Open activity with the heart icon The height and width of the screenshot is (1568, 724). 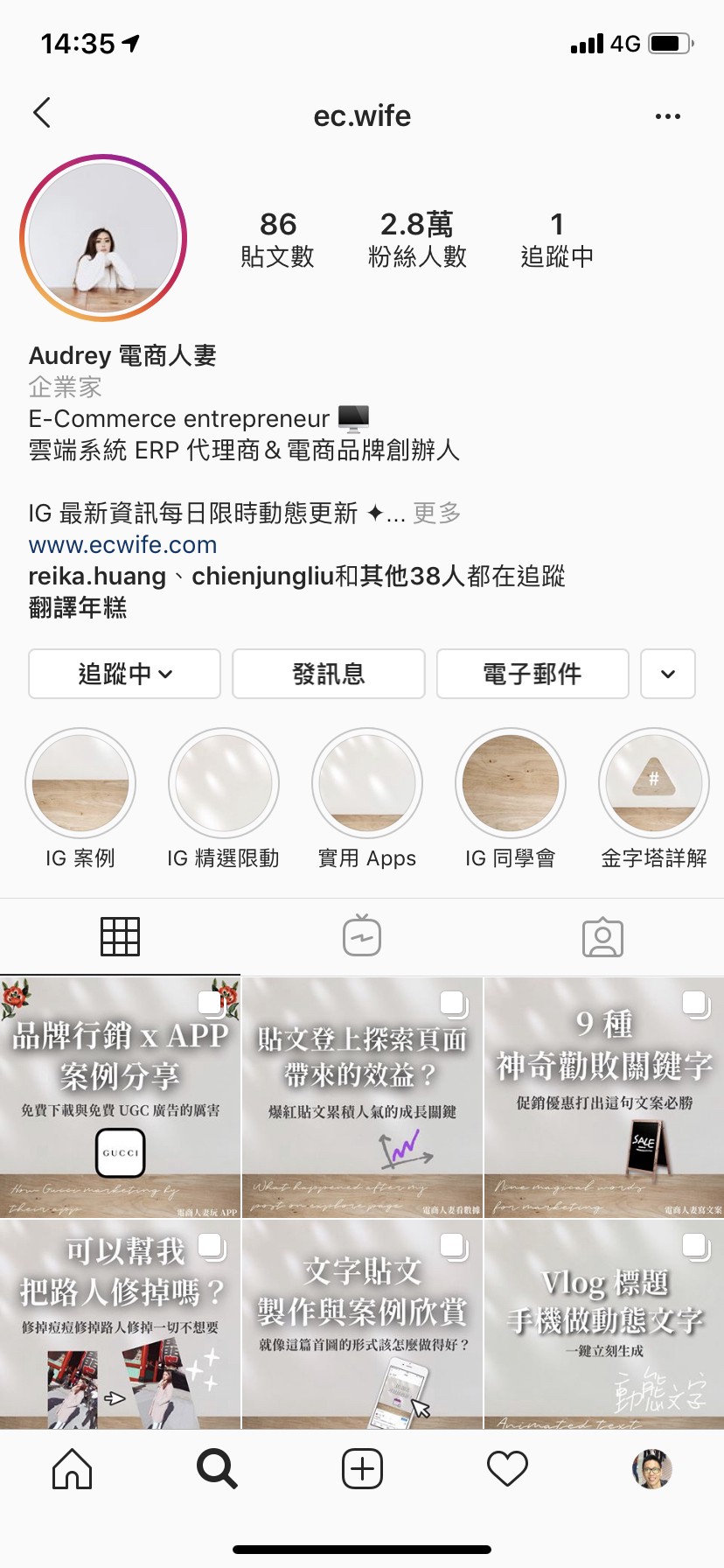507,1469
